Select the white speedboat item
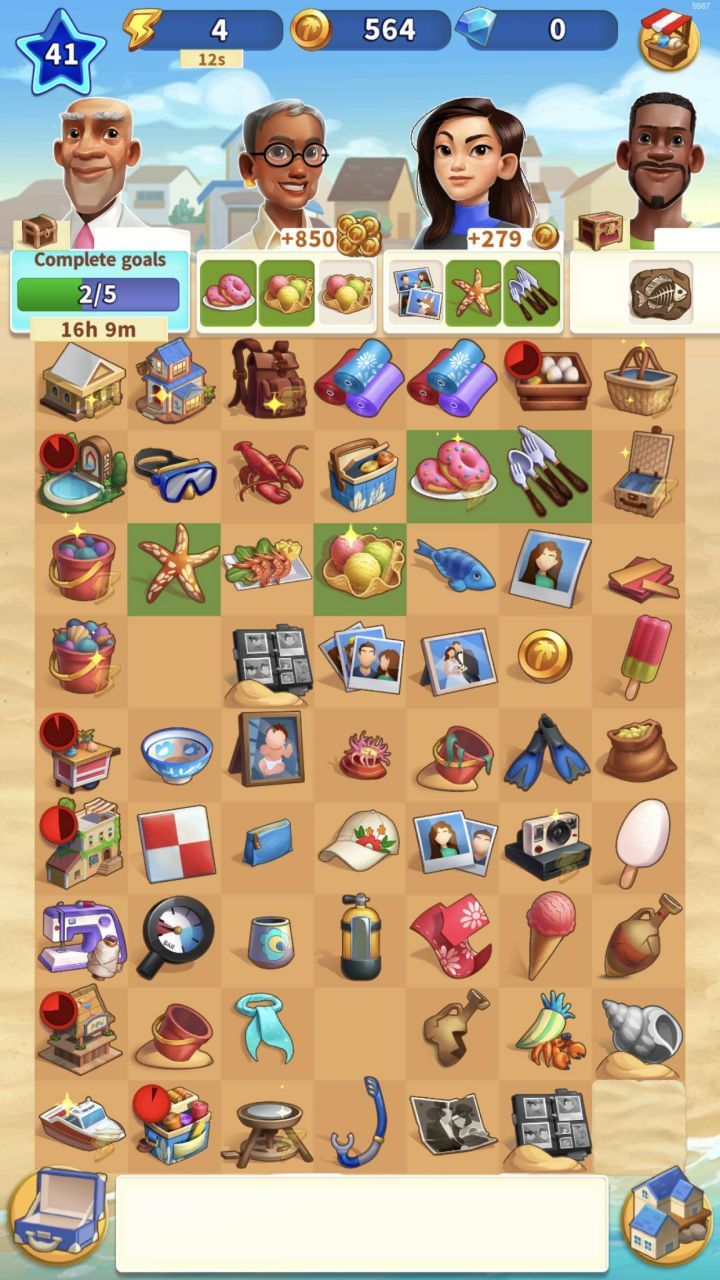 pos(82,1122)
